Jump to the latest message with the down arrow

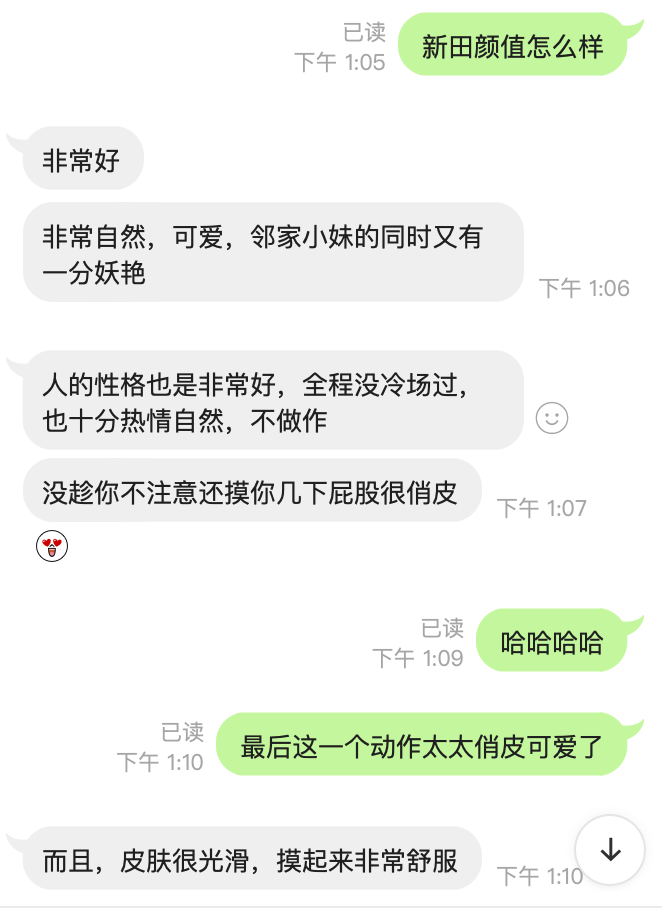(610, 850)
